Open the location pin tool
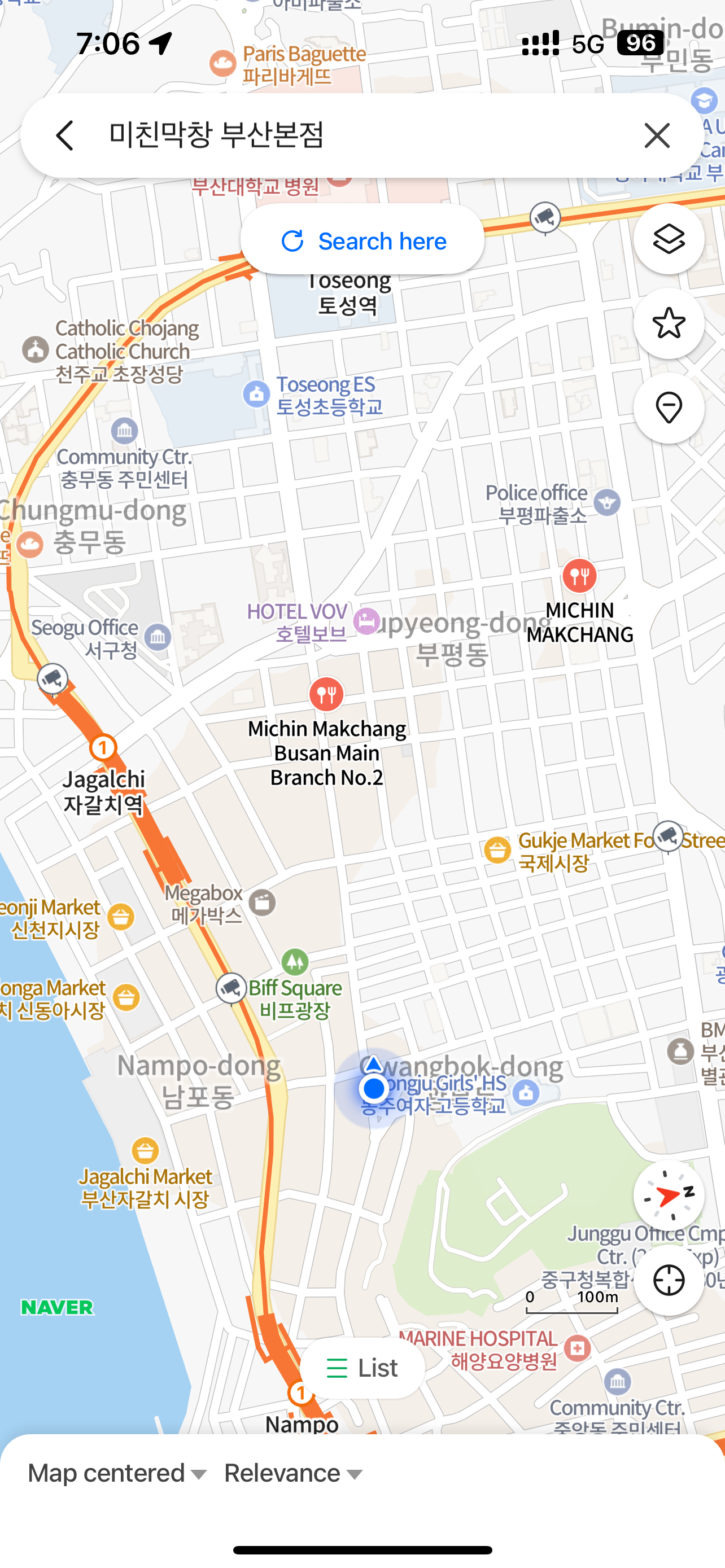The height and width of the screenshot is (1568, 725). point(669,408)
